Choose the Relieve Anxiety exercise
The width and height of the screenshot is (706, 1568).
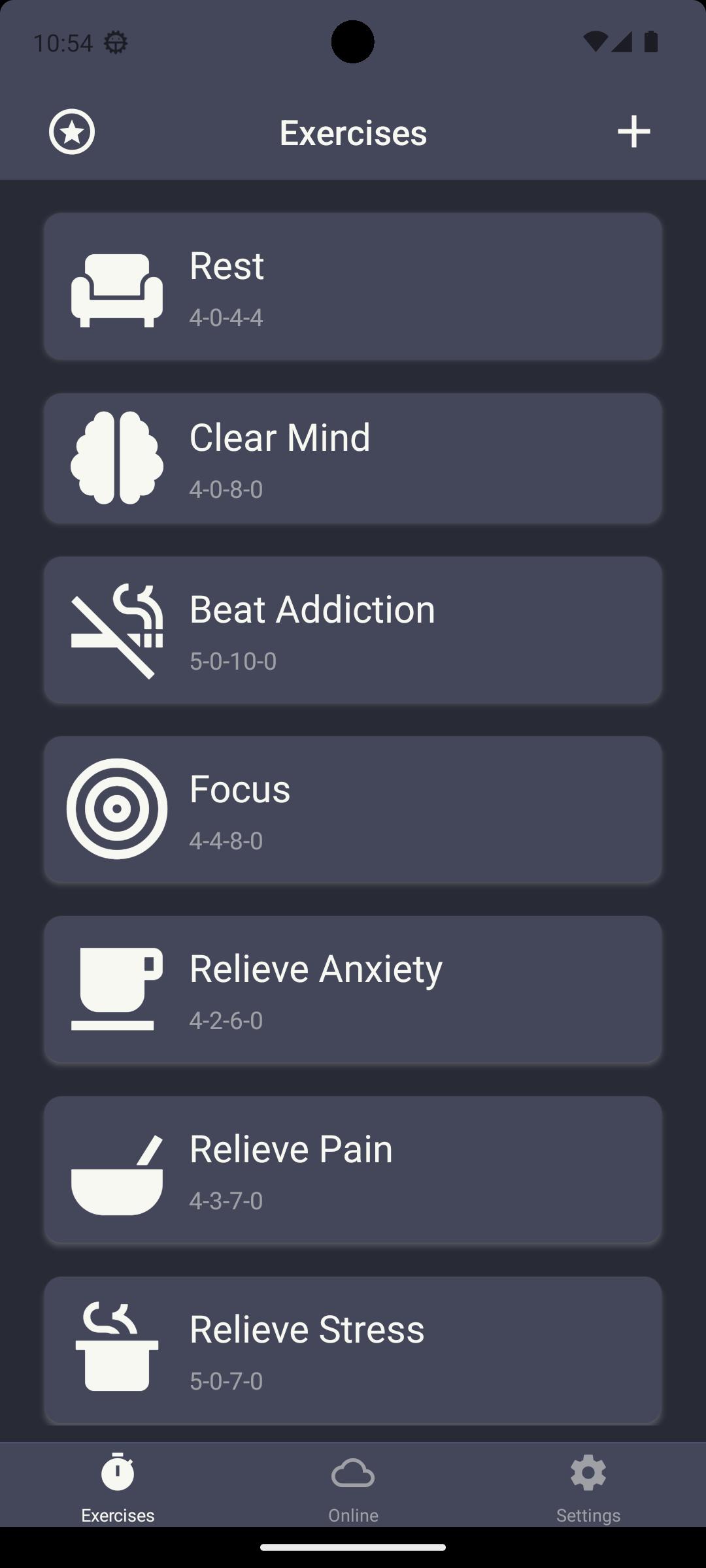(x=353, y=989)
